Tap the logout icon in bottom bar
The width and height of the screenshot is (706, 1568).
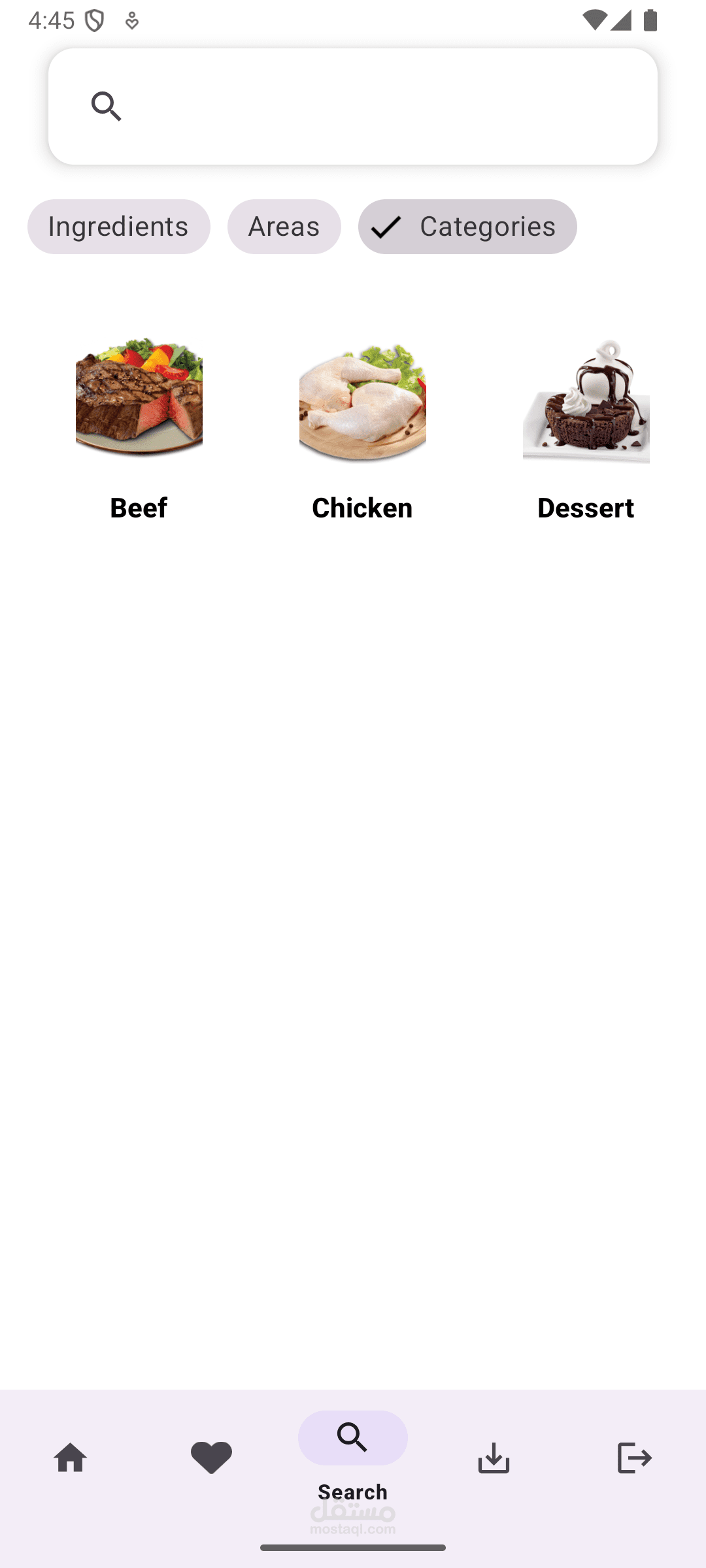(x=634, y=1458)
